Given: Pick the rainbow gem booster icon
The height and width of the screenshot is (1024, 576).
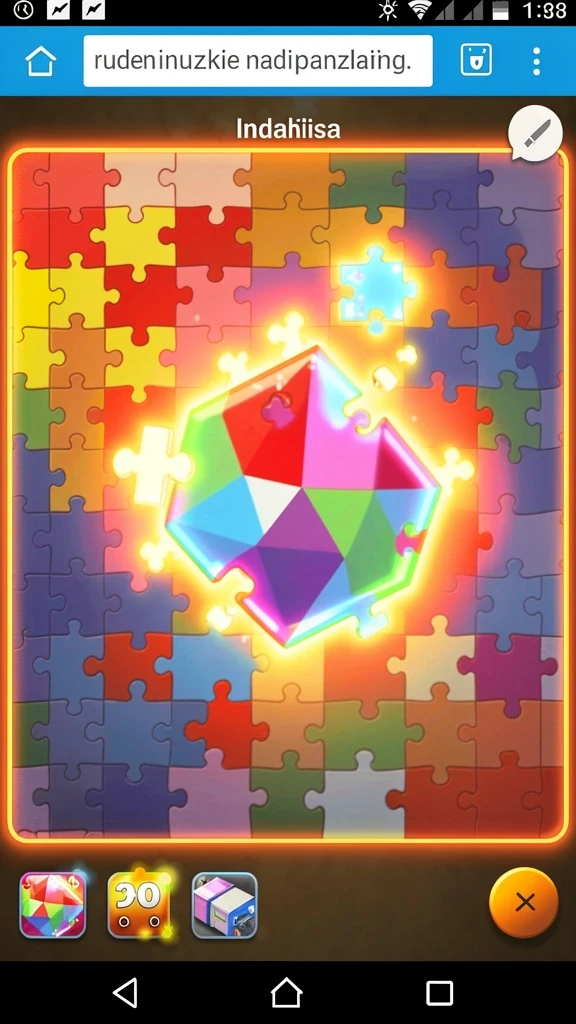Looking at the screenshot, I should [52, 905].
